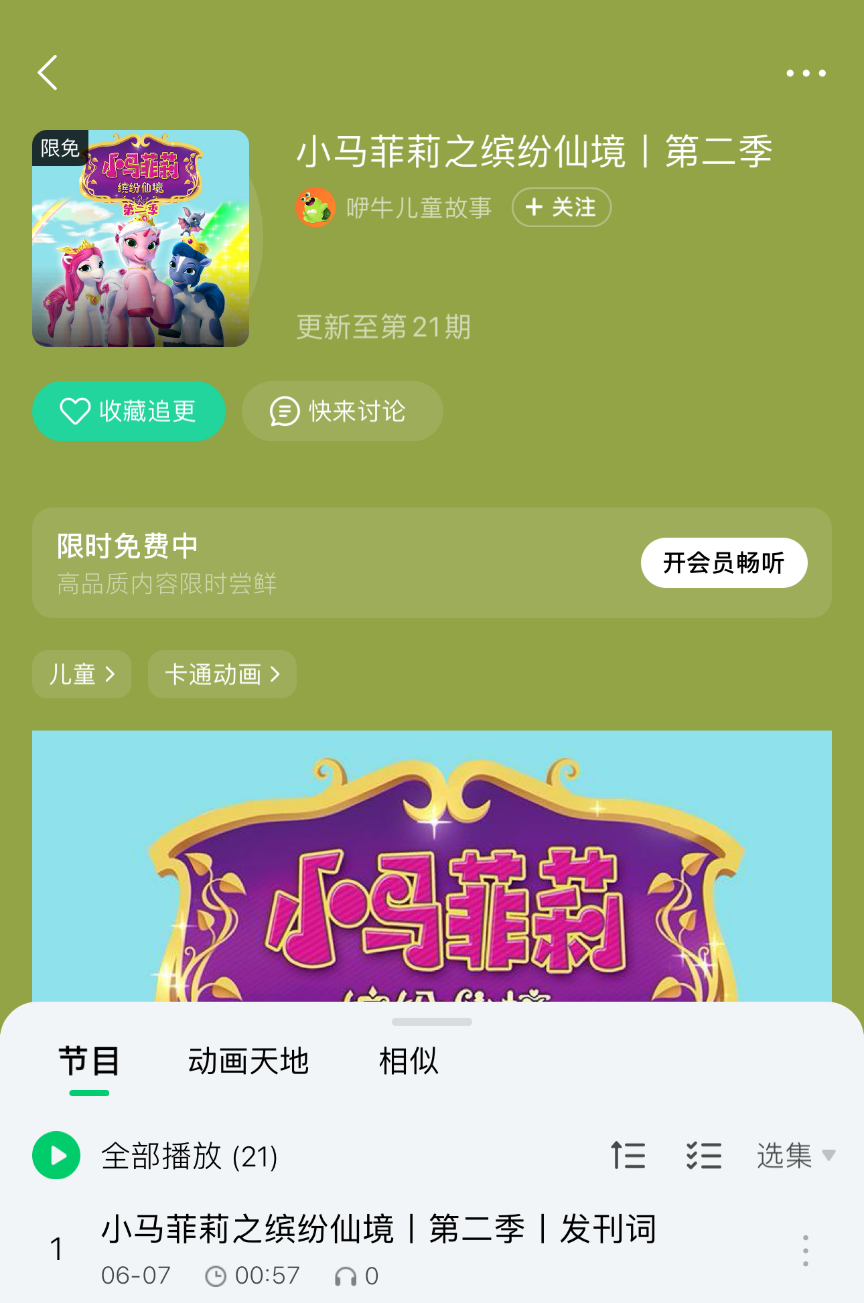Expand the 选集 episode picker
This screenshot has height=1303, width=864.
(795, 1156)
